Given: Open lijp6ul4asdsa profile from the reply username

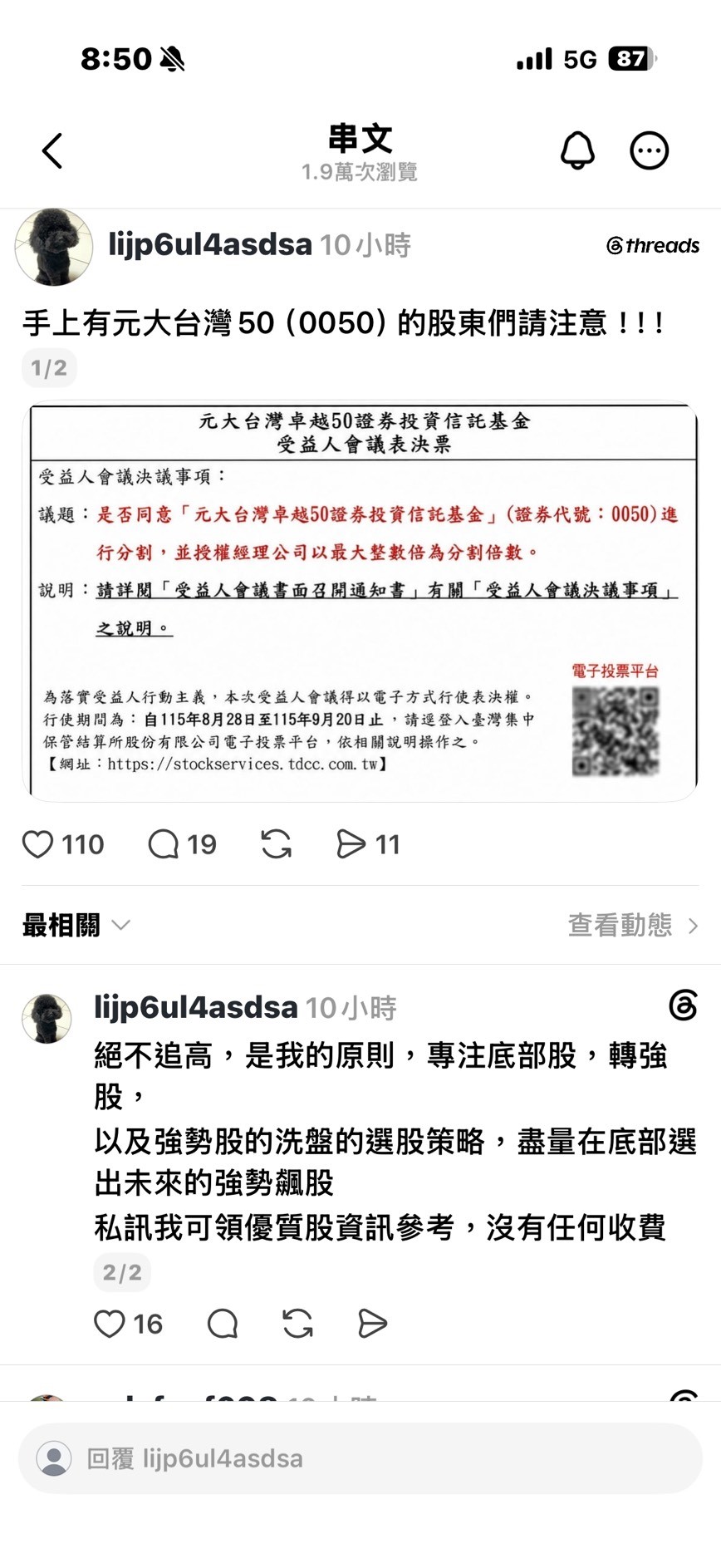Looking at the screenshot, I should pyautogui.click(x=196, y=1007).
